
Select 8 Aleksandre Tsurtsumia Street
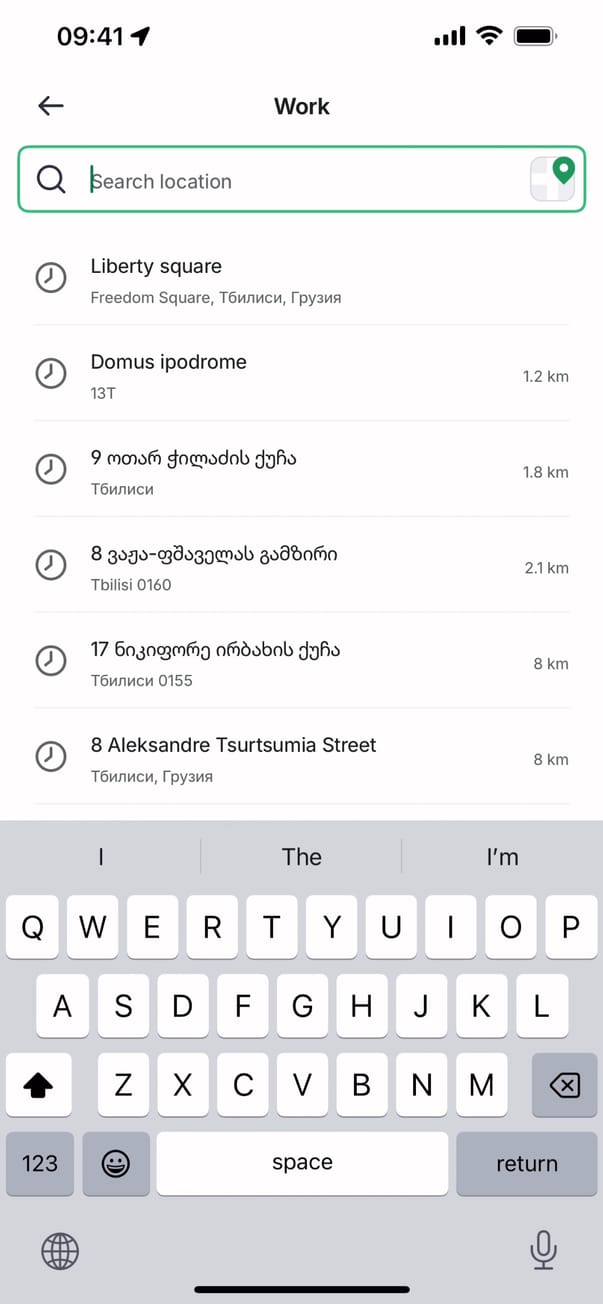(x=300, y=759)
